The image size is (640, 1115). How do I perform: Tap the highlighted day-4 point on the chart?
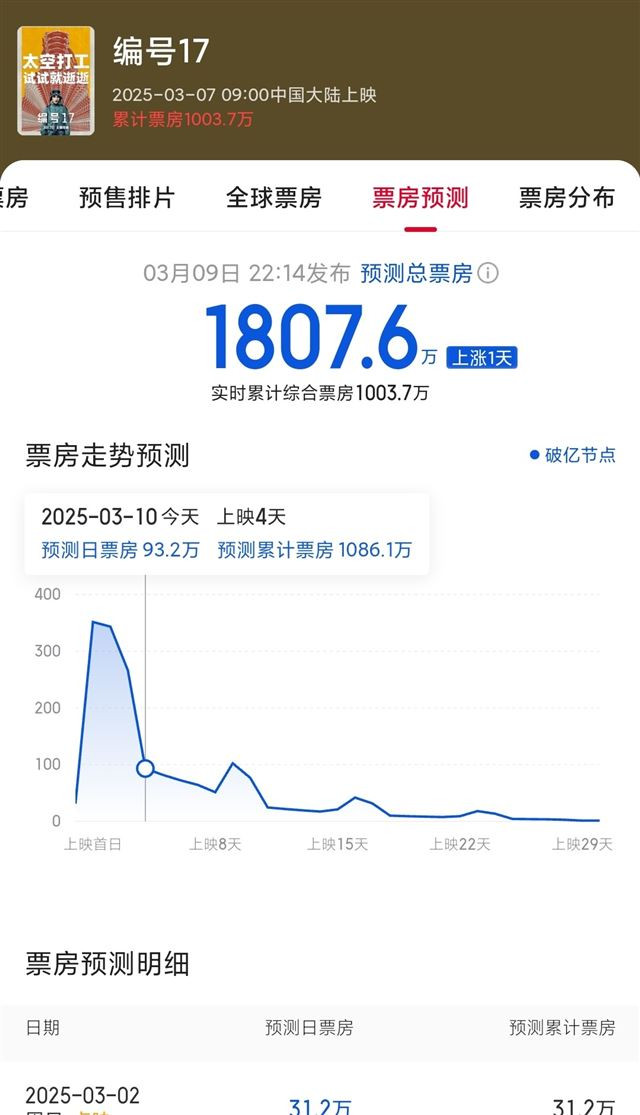(145, 768)
